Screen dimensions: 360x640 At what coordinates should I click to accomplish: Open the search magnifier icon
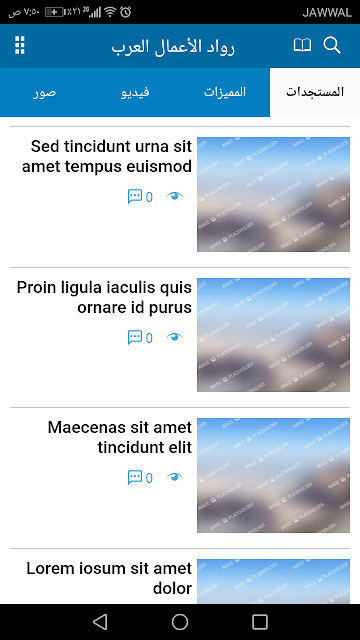(332, 45)
